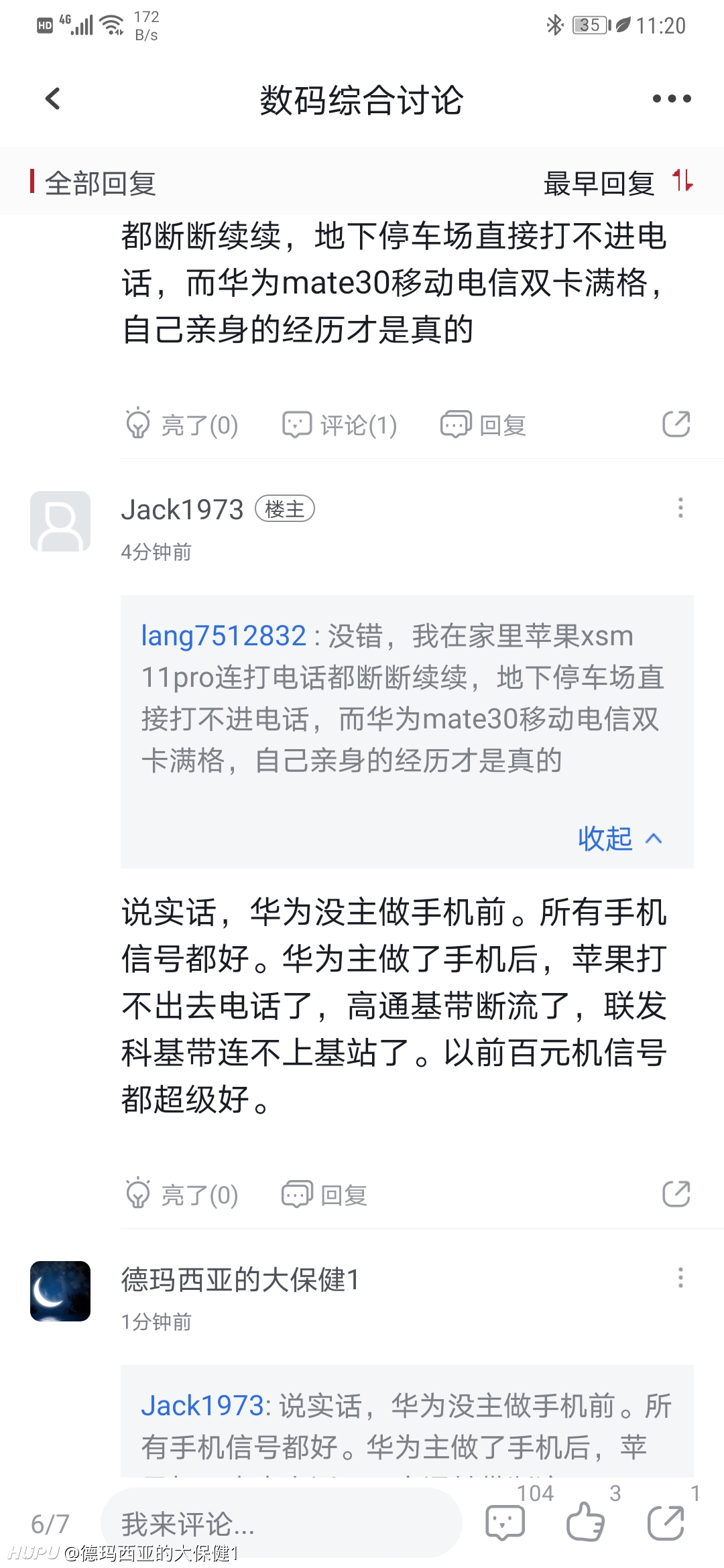Share the first reply via its share icon
Viewport: 724px width, 1568px height.
[x=676, y=424]
